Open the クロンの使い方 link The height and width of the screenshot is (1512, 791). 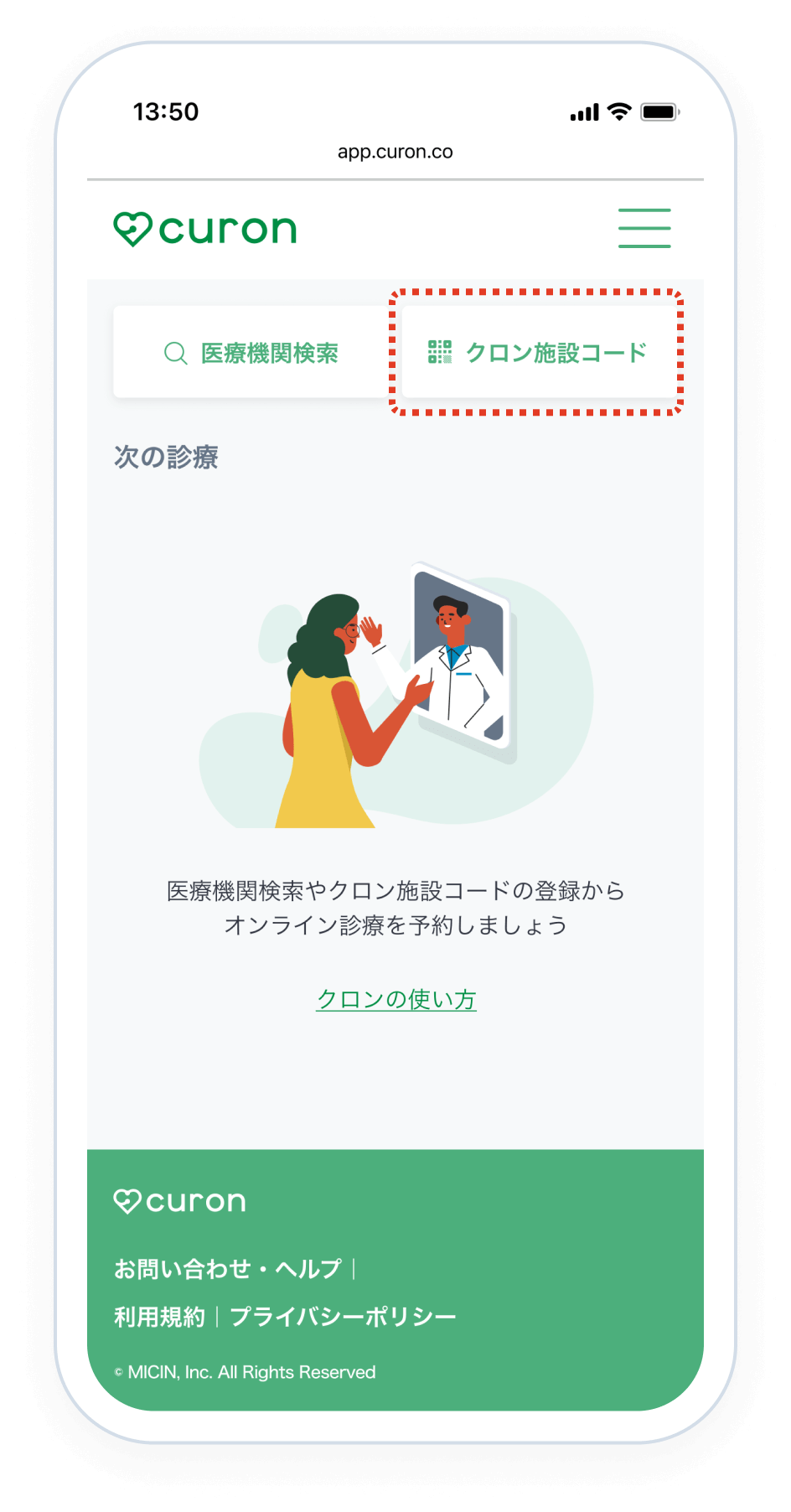point(395,999)
